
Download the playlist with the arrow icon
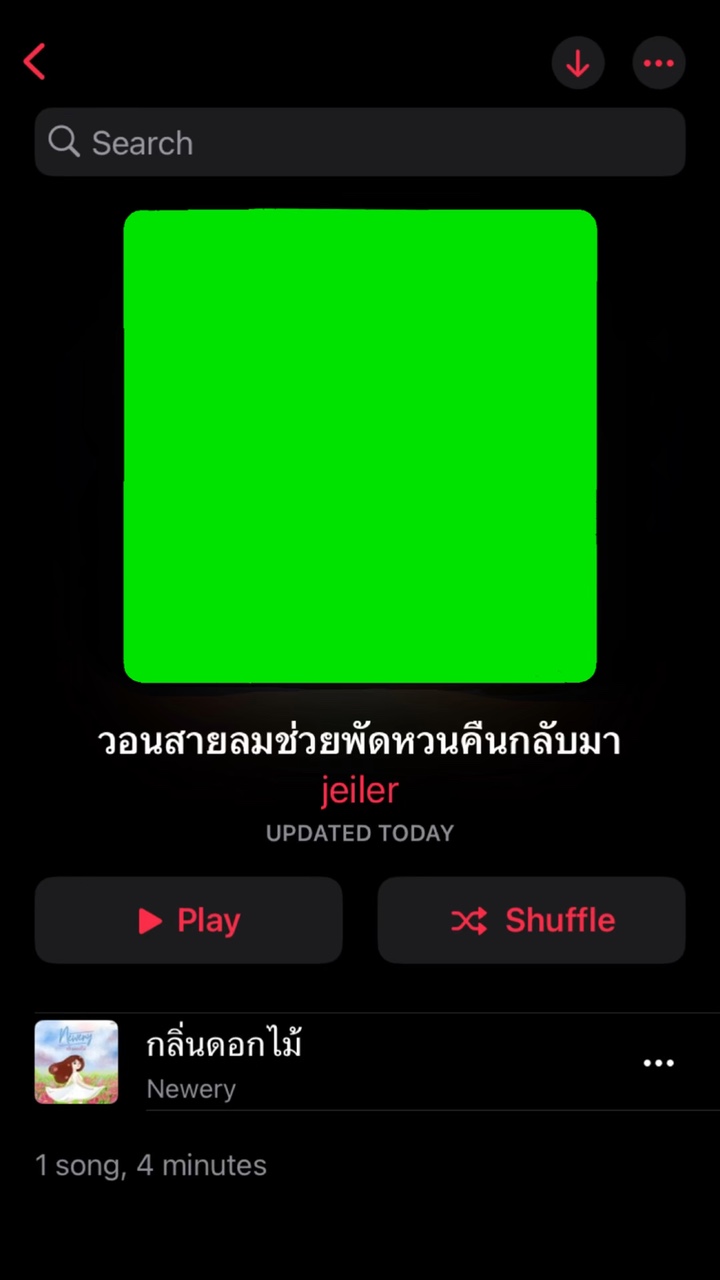(x=578, y=63)
